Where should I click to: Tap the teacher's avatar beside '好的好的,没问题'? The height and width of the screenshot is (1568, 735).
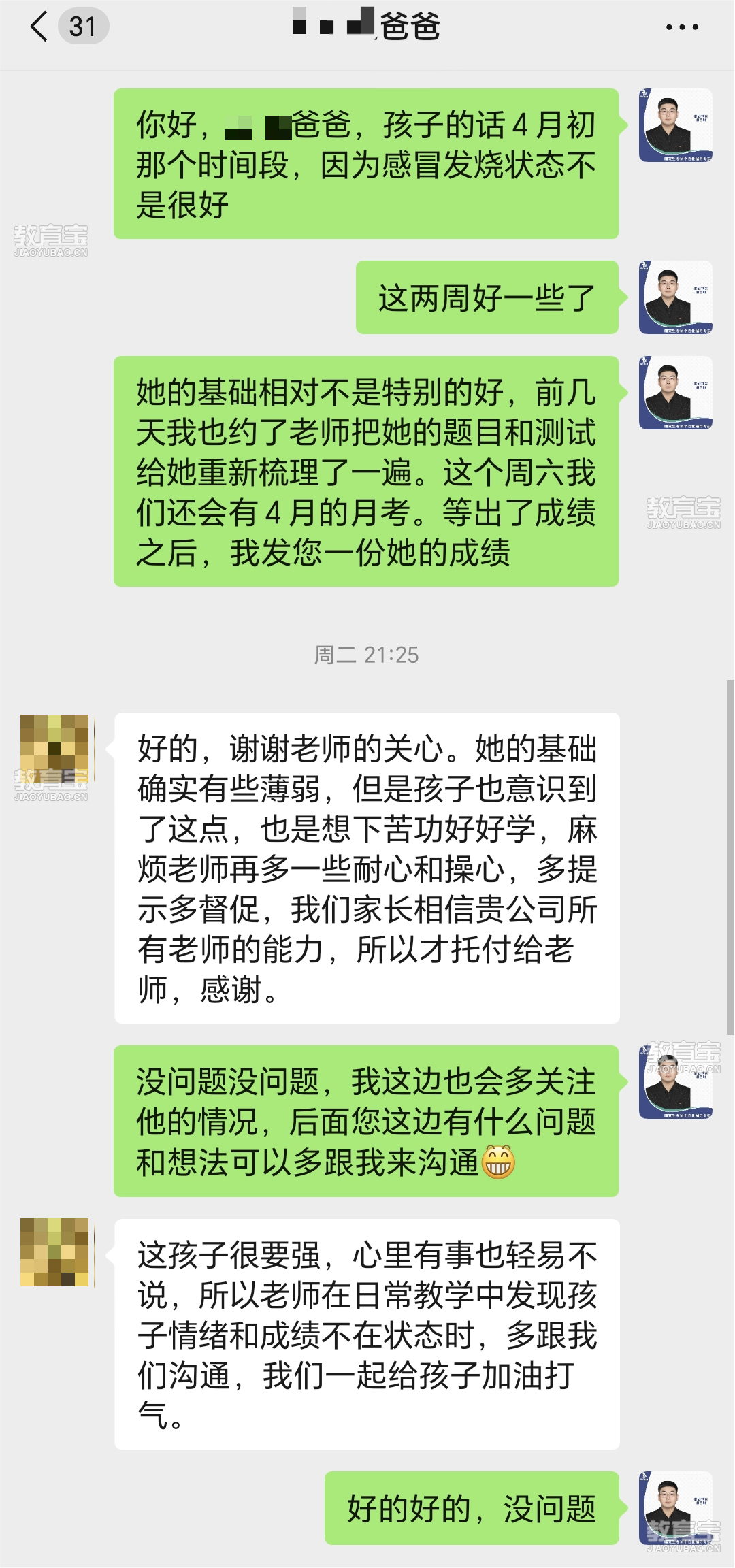pyautogui.click(x=675, y=1507)
